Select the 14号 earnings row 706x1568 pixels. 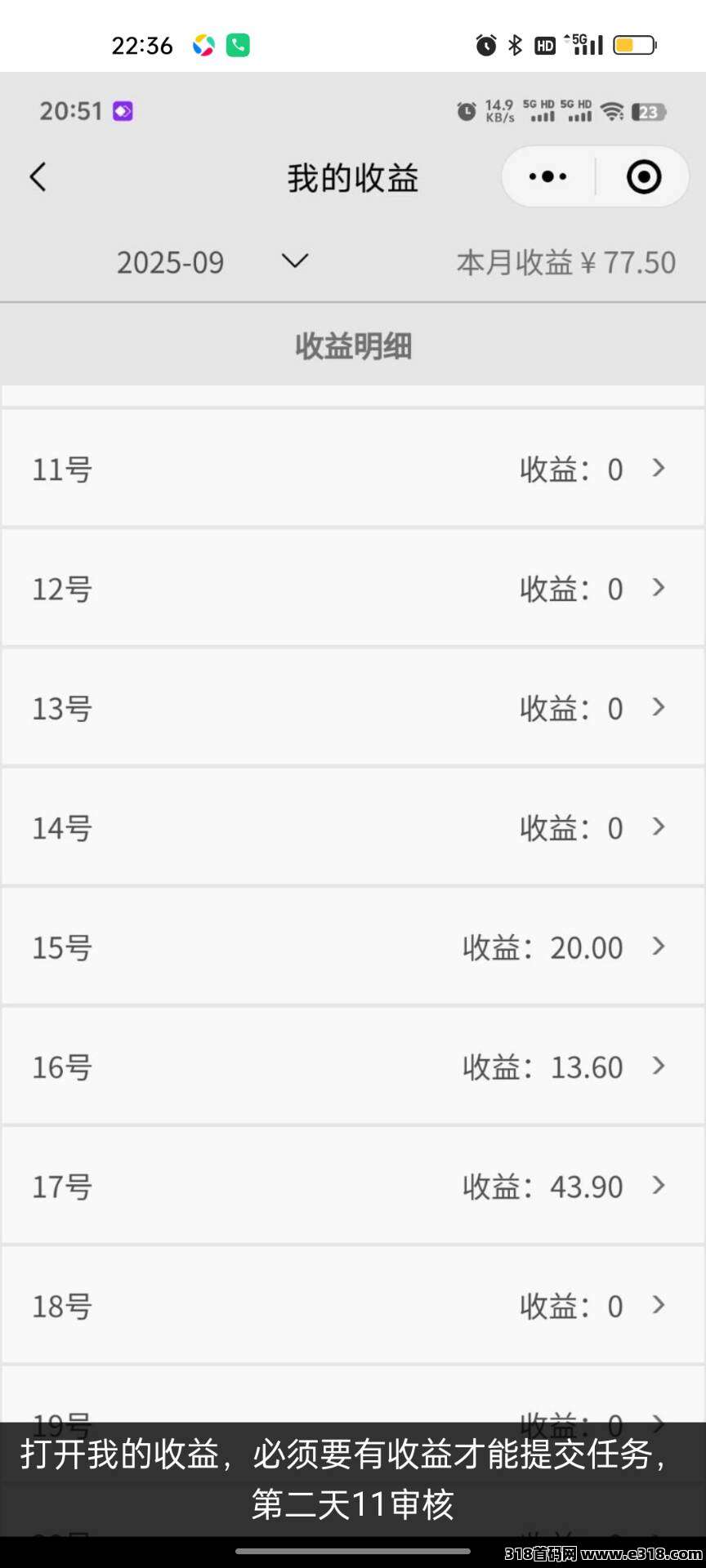(353, 827)
